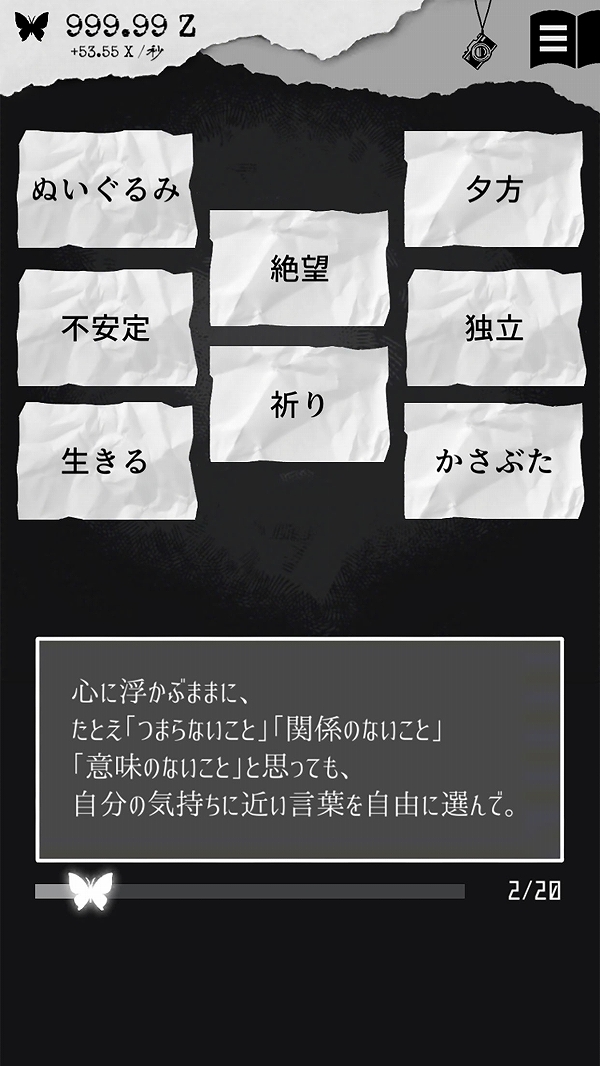Viewport: 600px width, 1066px height.
Task: Select the word 生きる
Action: coord(106,461)
